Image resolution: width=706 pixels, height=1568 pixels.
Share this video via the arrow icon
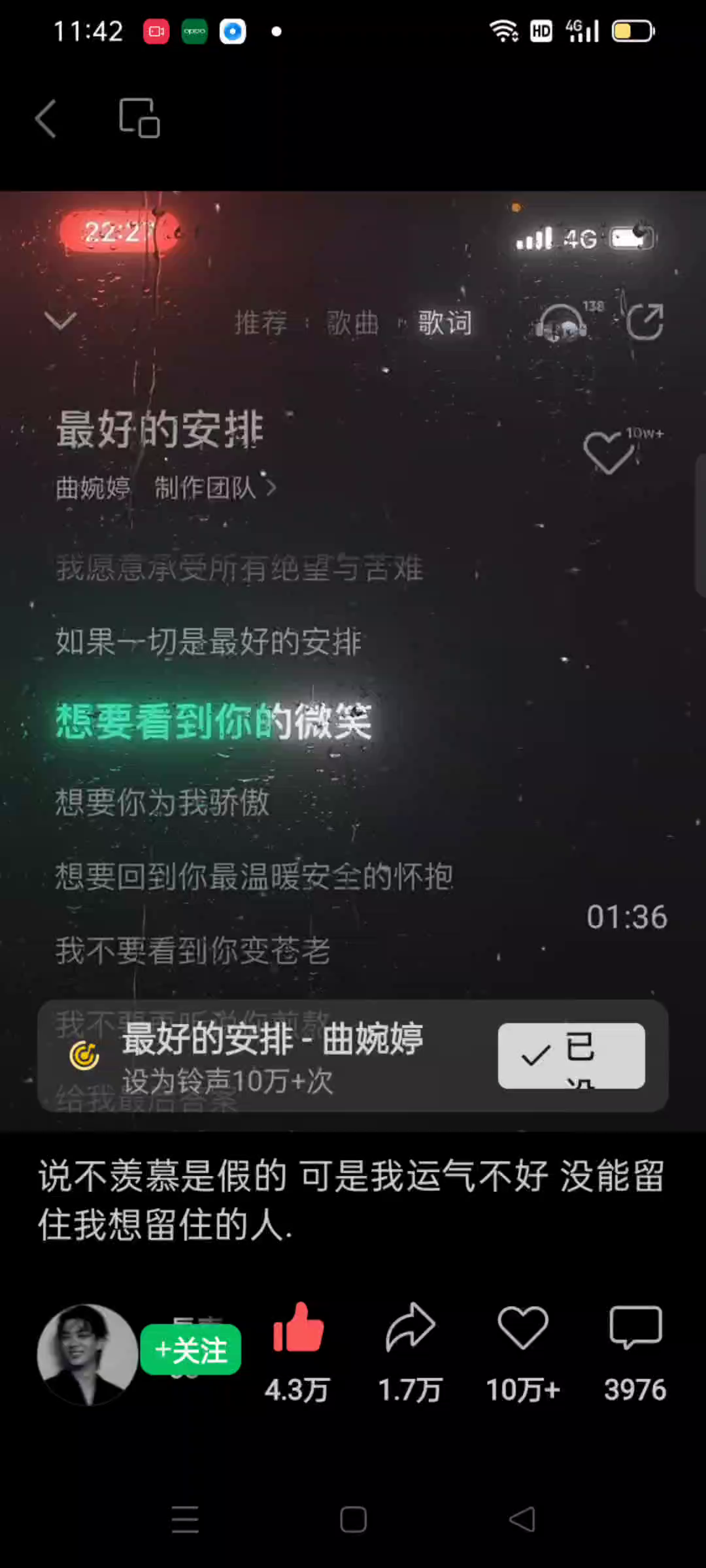tap(410, 1329)
